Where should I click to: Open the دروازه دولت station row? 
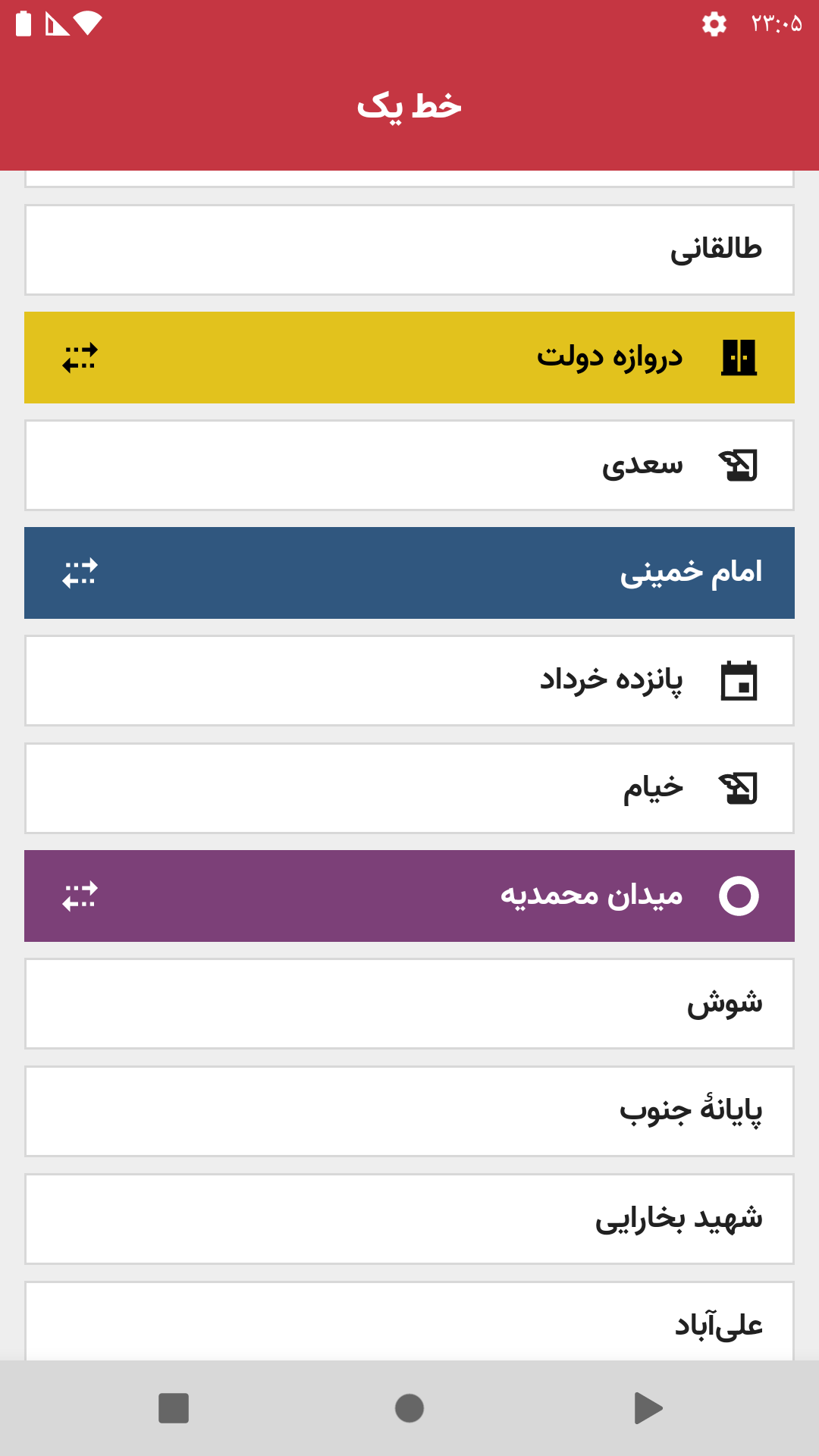tap(409, 357)
